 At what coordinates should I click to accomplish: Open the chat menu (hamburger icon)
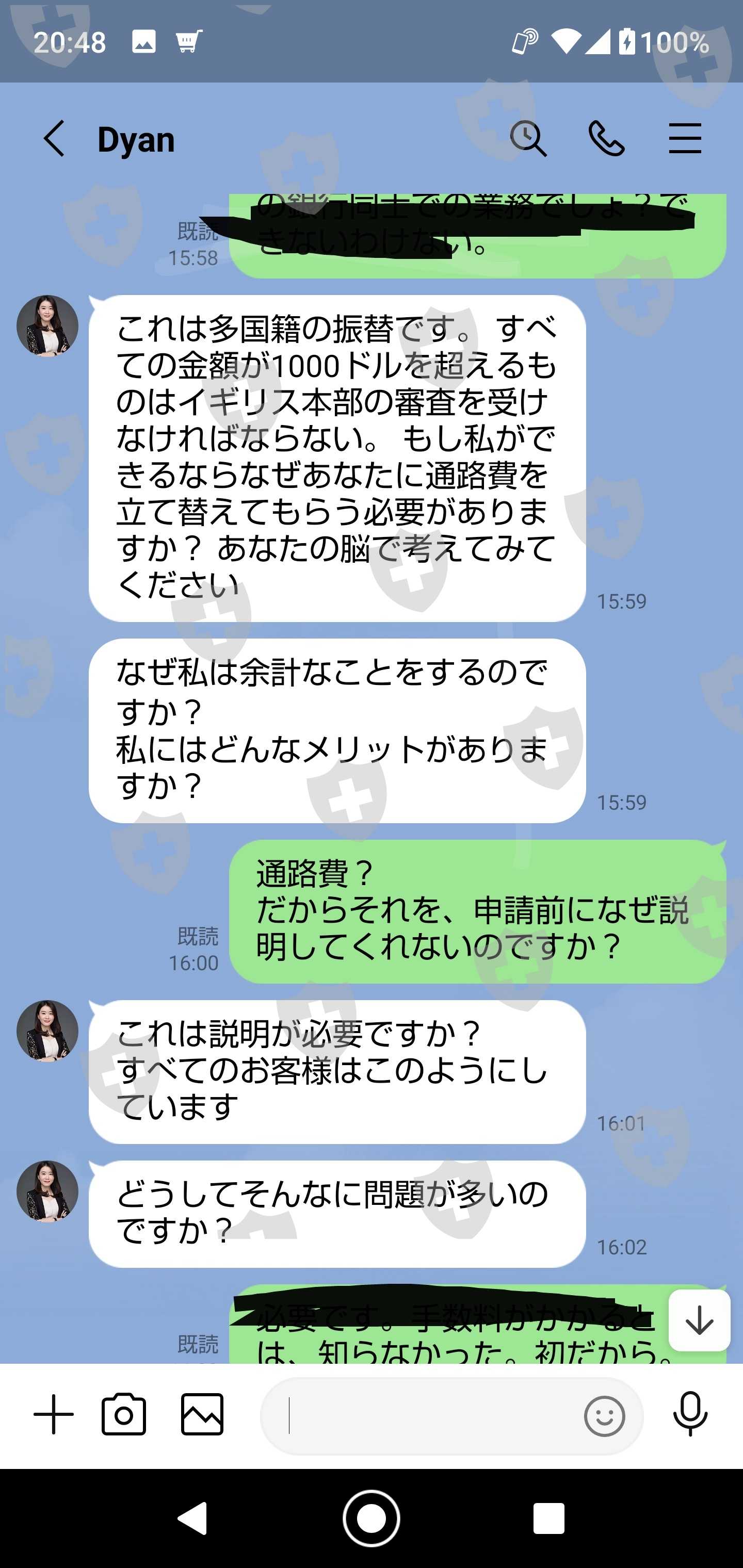[x=685, y=138]
